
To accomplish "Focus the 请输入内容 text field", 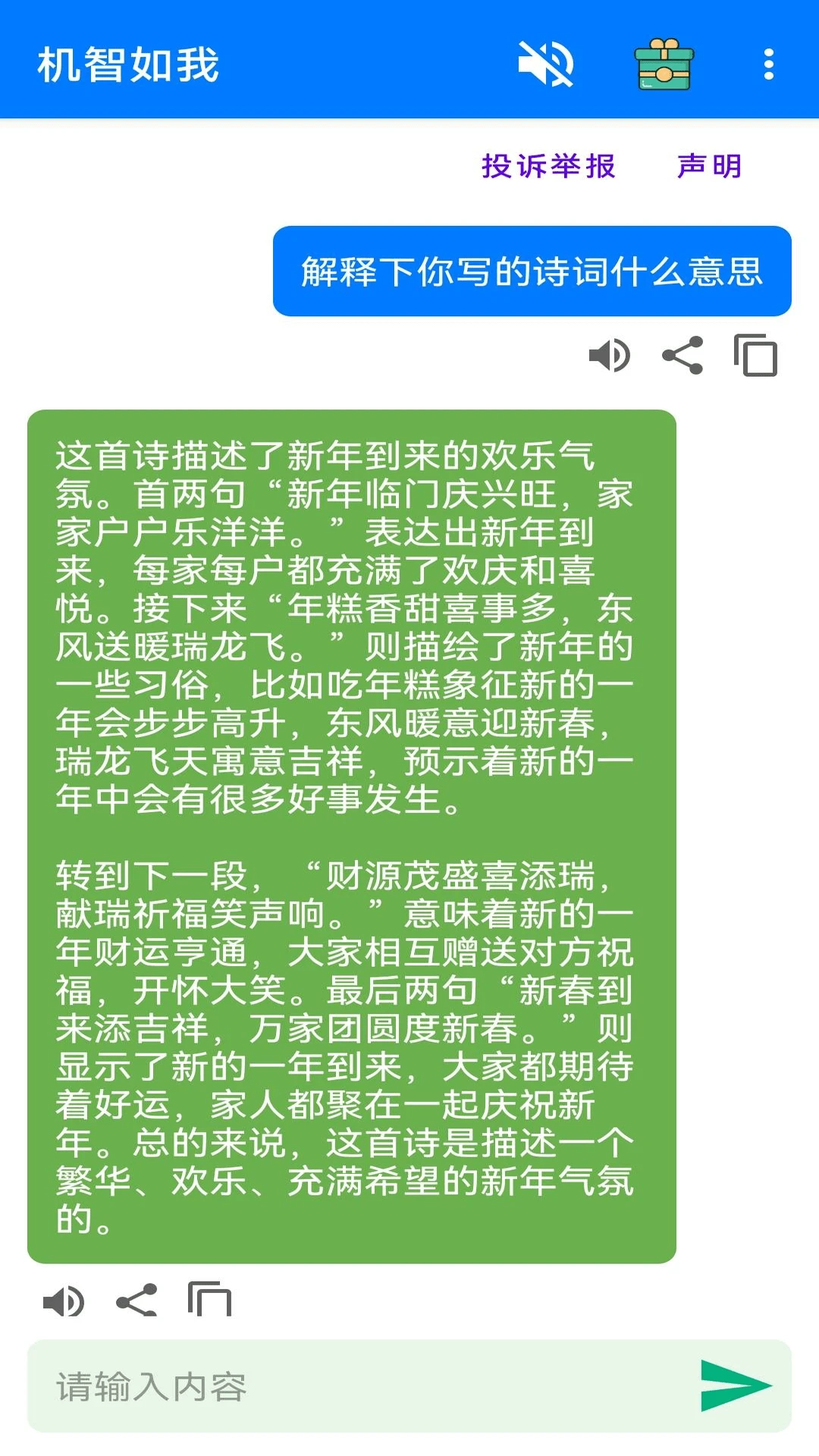I will (x=364, y=1386).
